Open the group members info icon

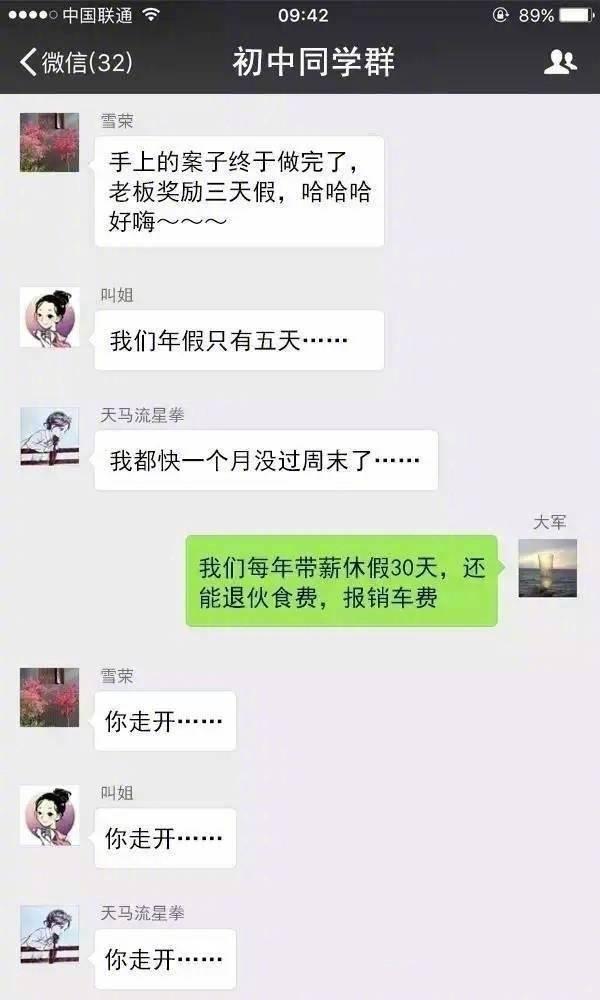[560, 62]
